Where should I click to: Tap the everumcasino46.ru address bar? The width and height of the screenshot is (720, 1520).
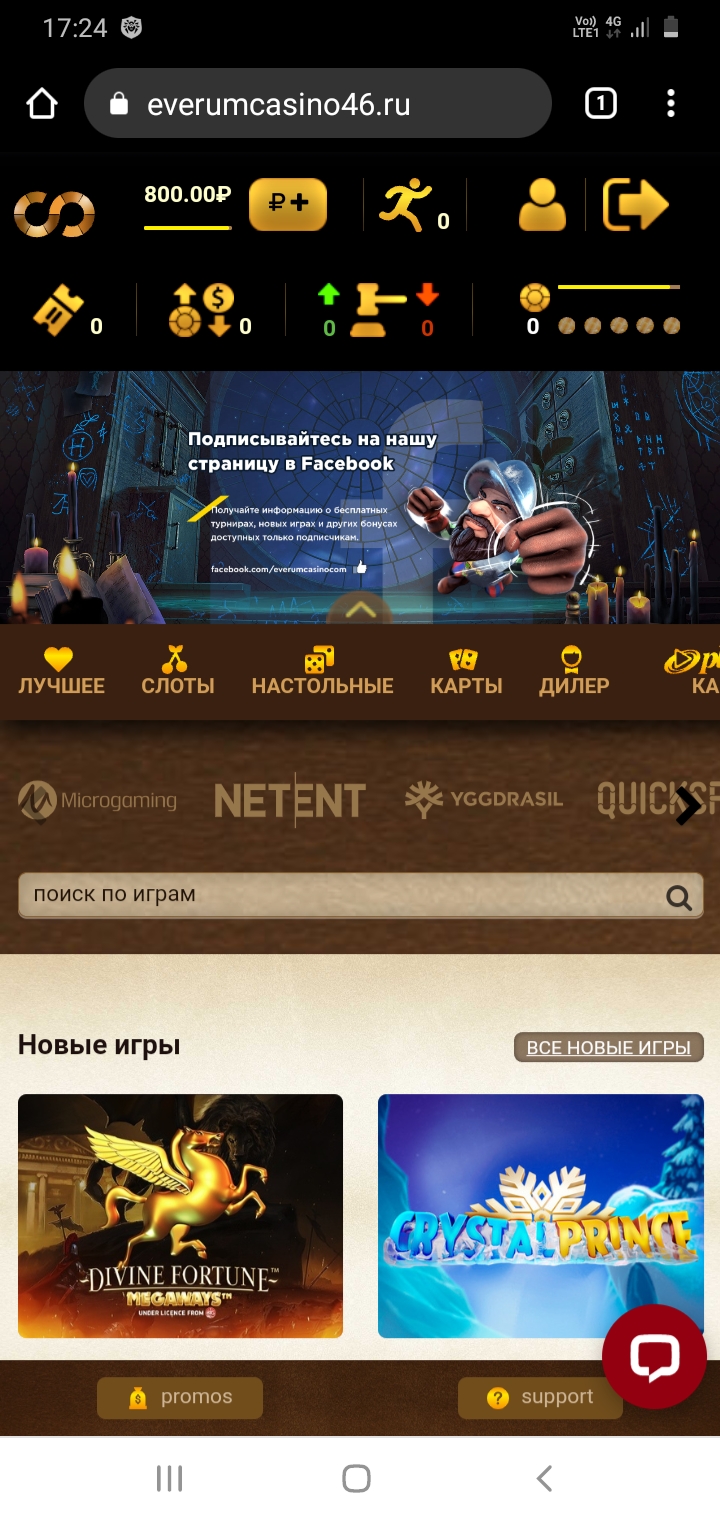click(318, 104)
